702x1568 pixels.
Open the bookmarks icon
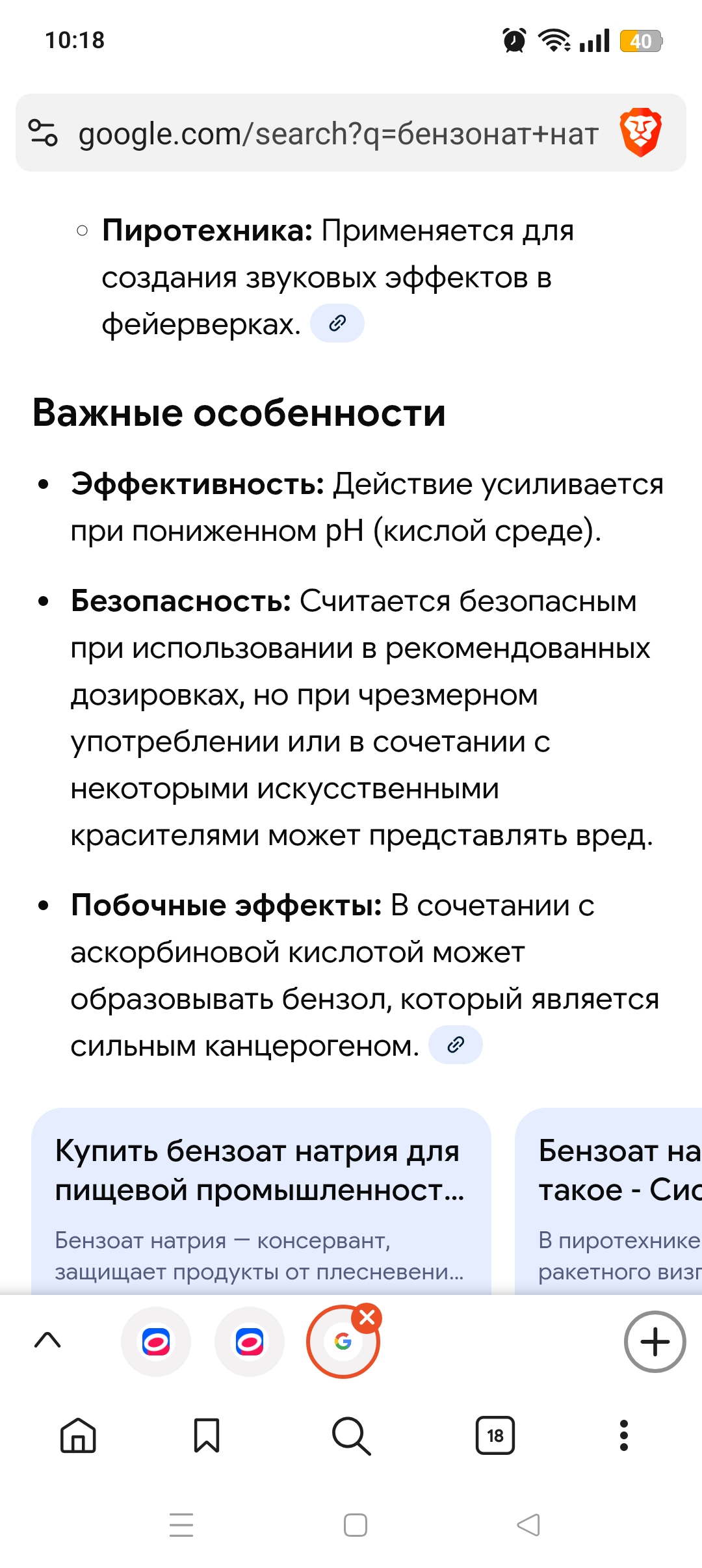coord(207,1435)
